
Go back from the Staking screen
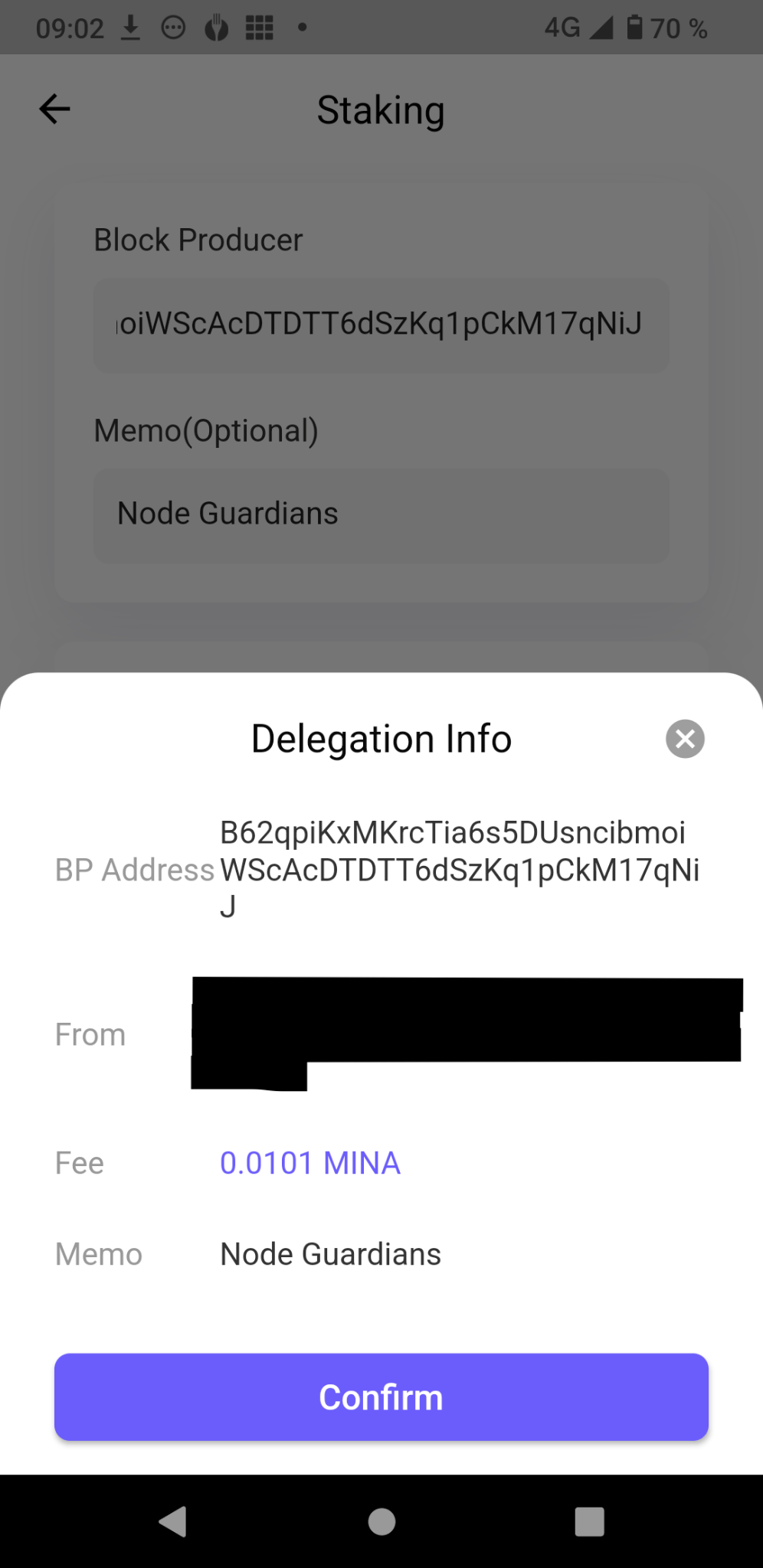tap(54, 109)
